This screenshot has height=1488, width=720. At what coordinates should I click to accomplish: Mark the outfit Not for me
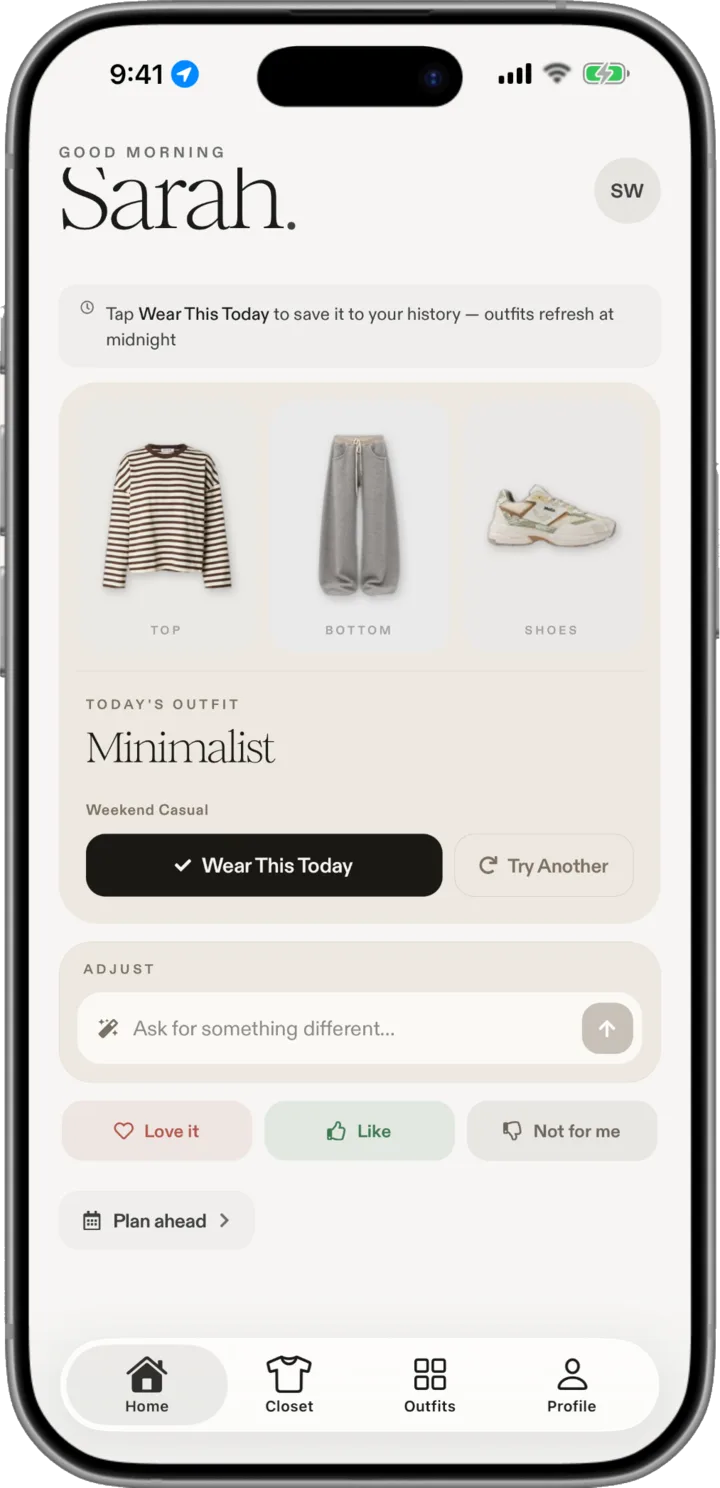click(x=562, y=1131)
